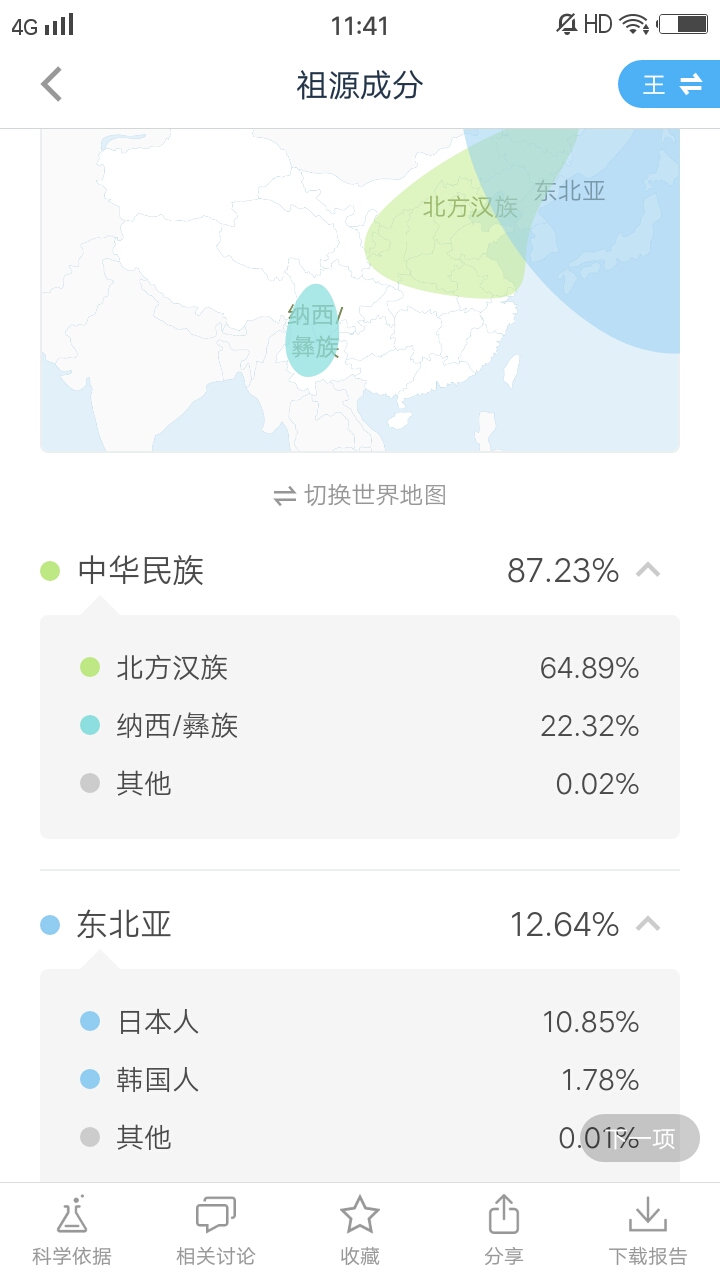This screenshot has height=1280, width=720.
Task: Jump to the next item (下一项)
Action: pos(640,1138)
